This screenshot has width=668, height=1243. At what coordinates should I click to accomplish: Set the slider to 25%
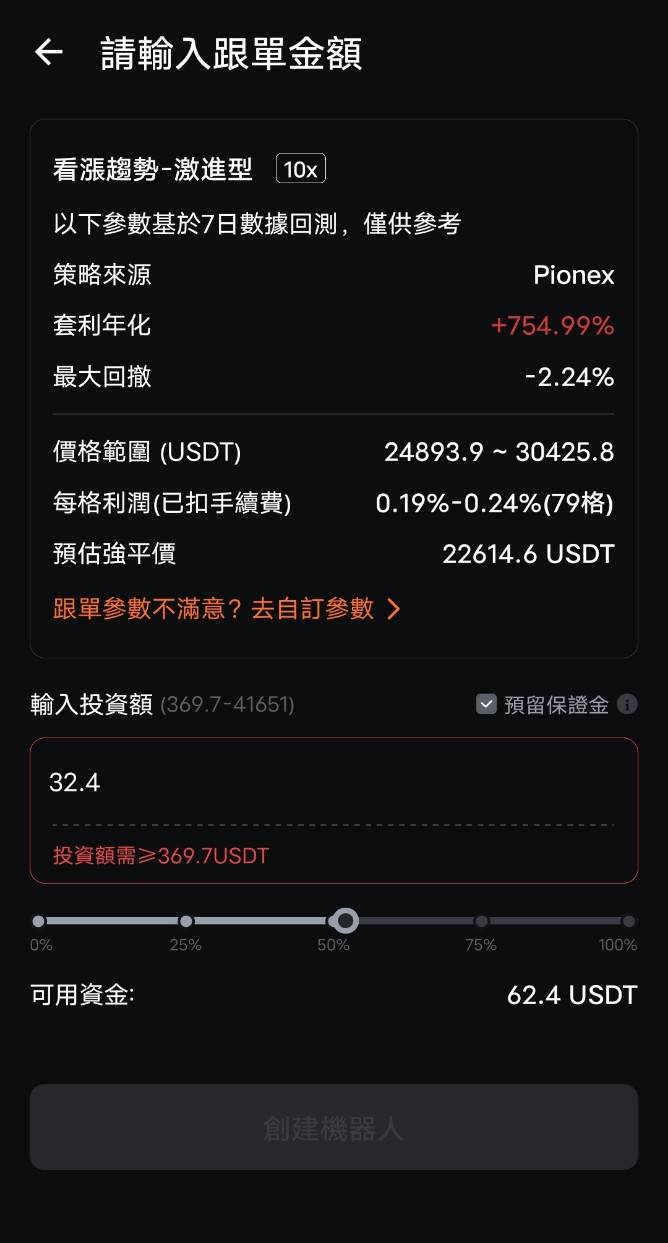pos(186,921)
